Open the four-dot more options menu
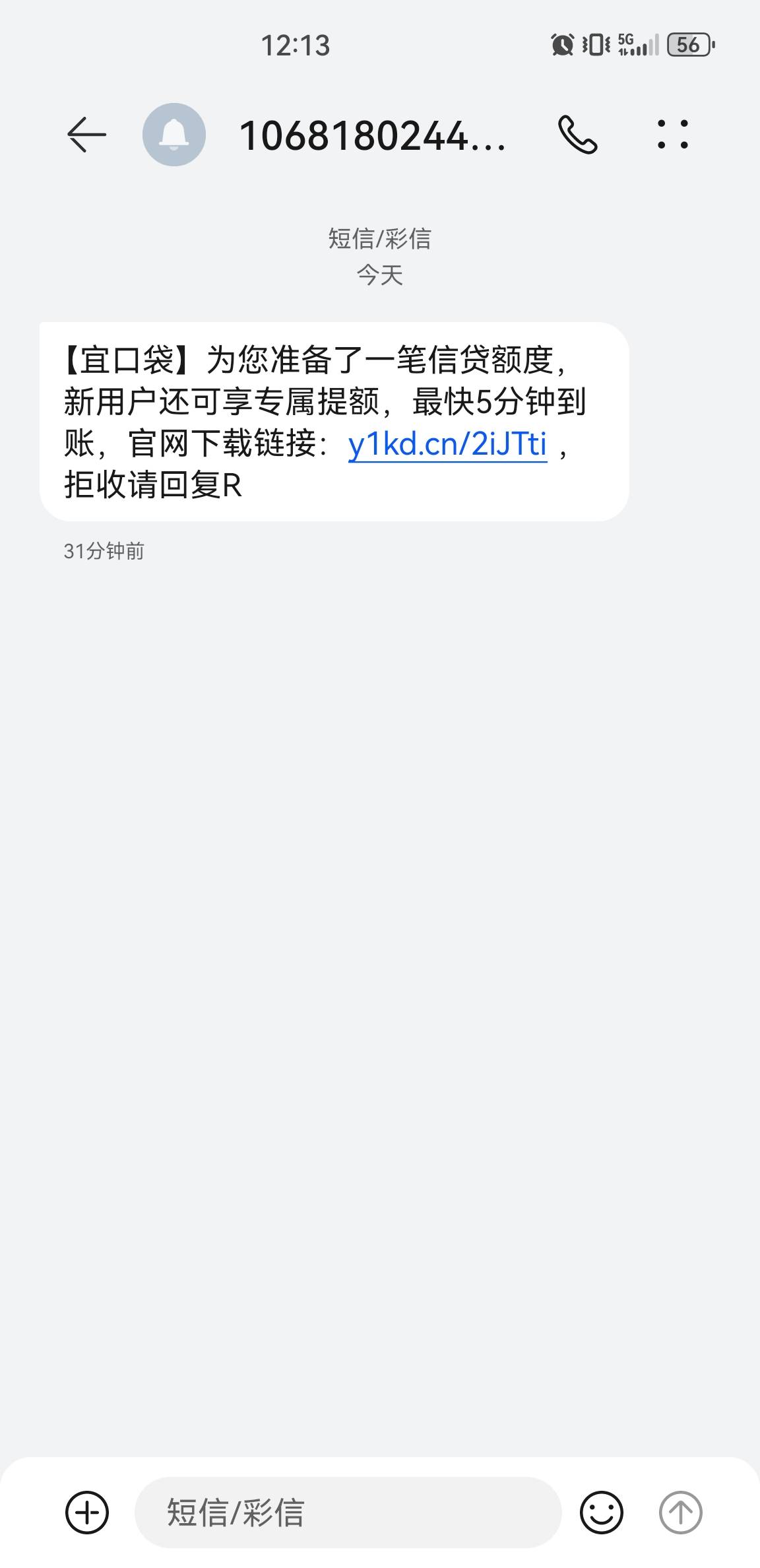760x1568 pixels. 672,135
